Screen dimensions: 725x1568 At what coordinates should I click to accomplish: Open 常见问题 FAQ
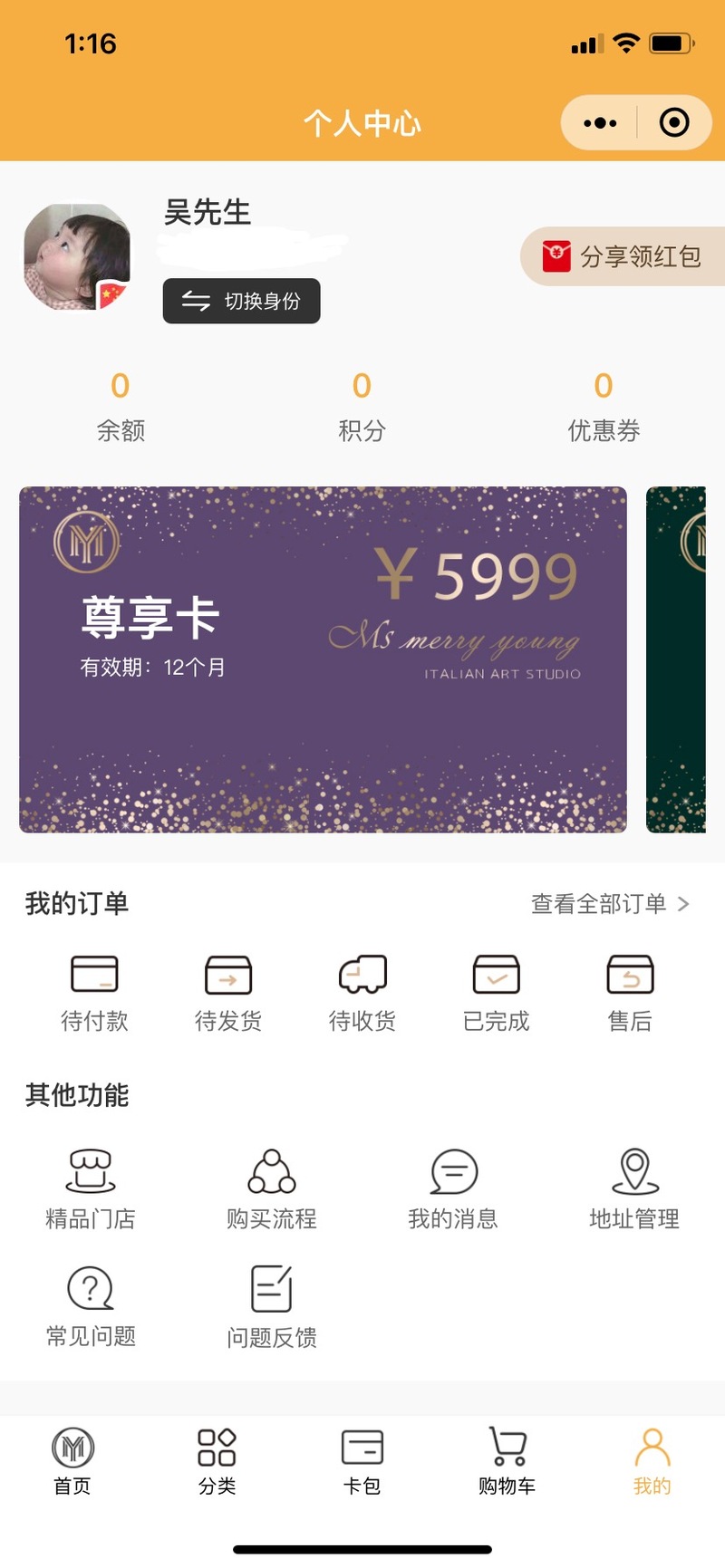point(91,1306)
